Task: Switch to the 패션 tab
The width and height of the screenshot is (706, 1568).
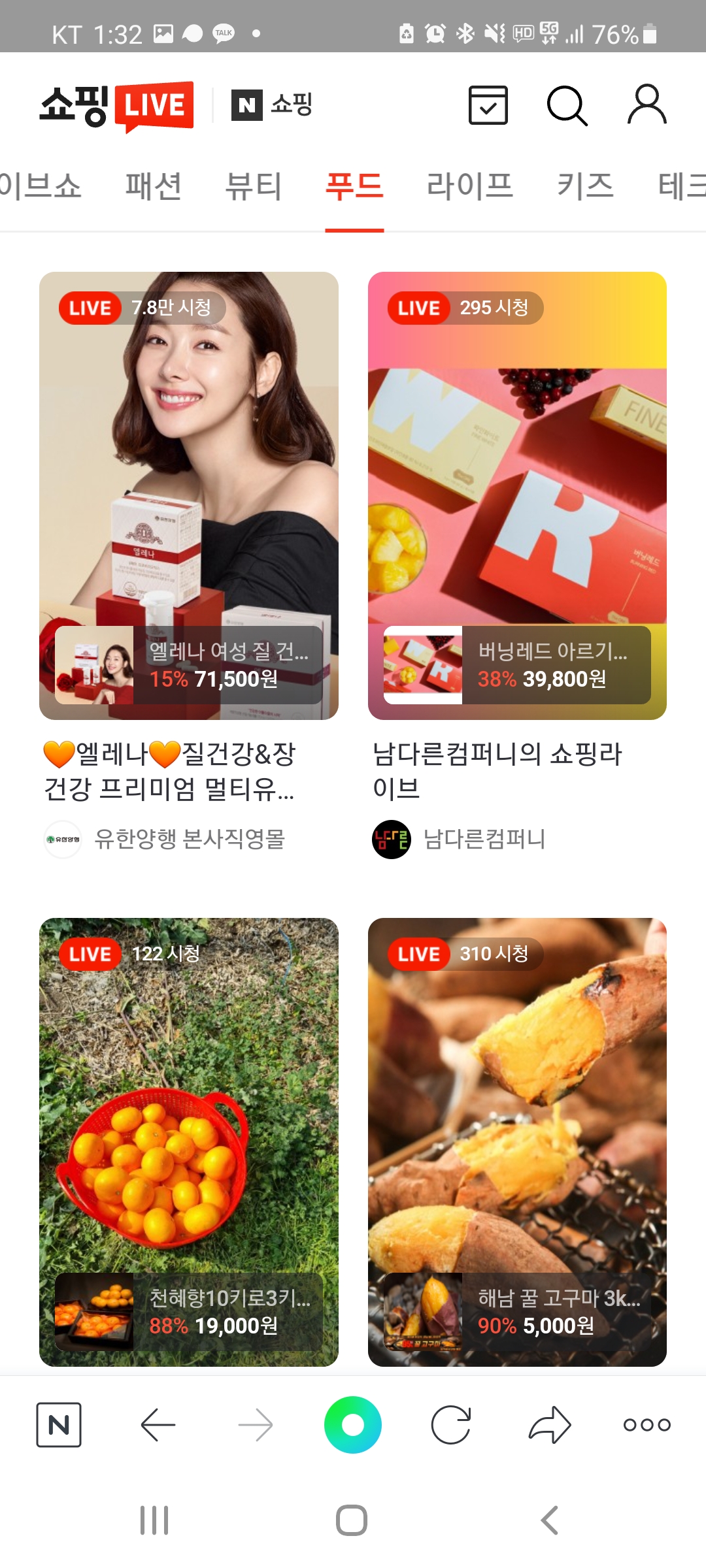Action: coord(153,186)
